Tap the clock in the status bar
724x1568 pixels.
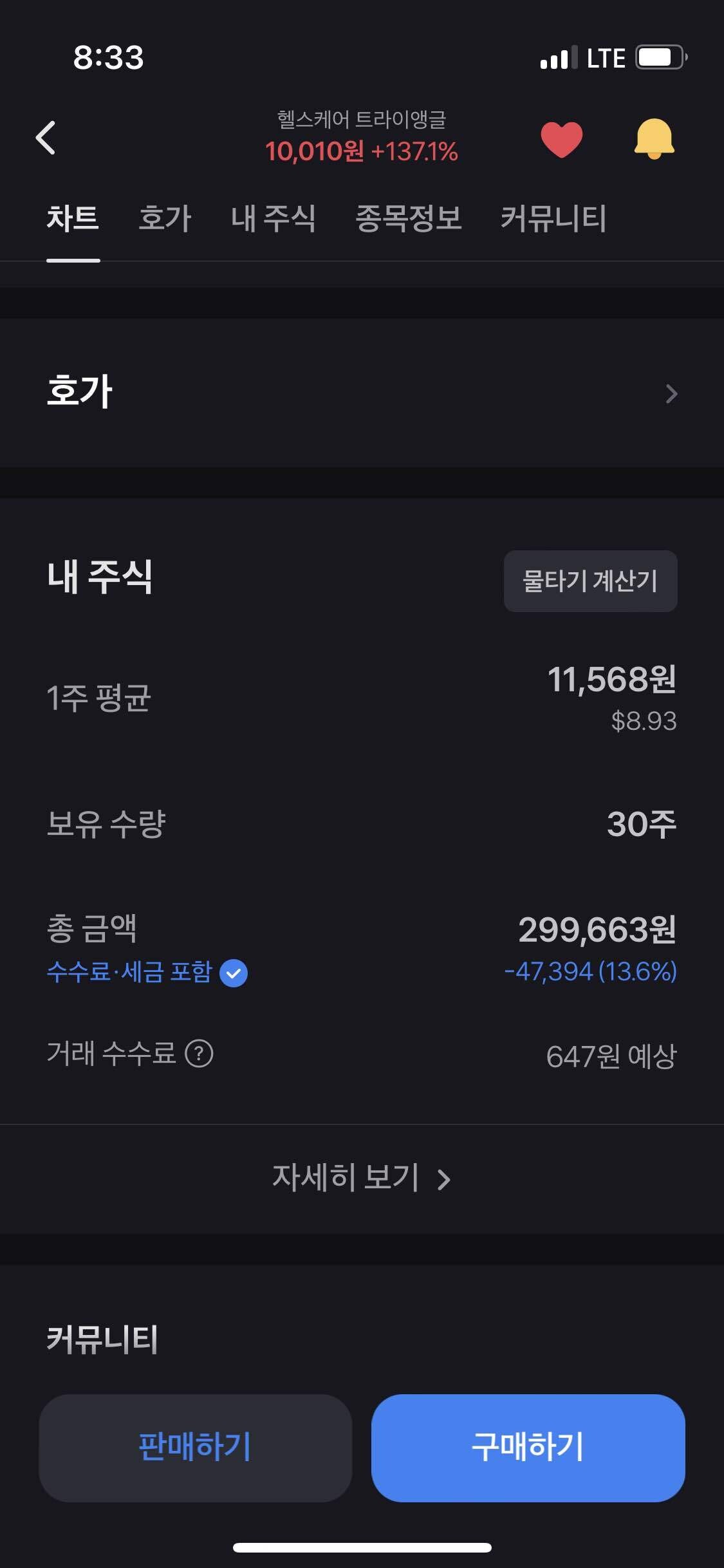pos(107,57)
